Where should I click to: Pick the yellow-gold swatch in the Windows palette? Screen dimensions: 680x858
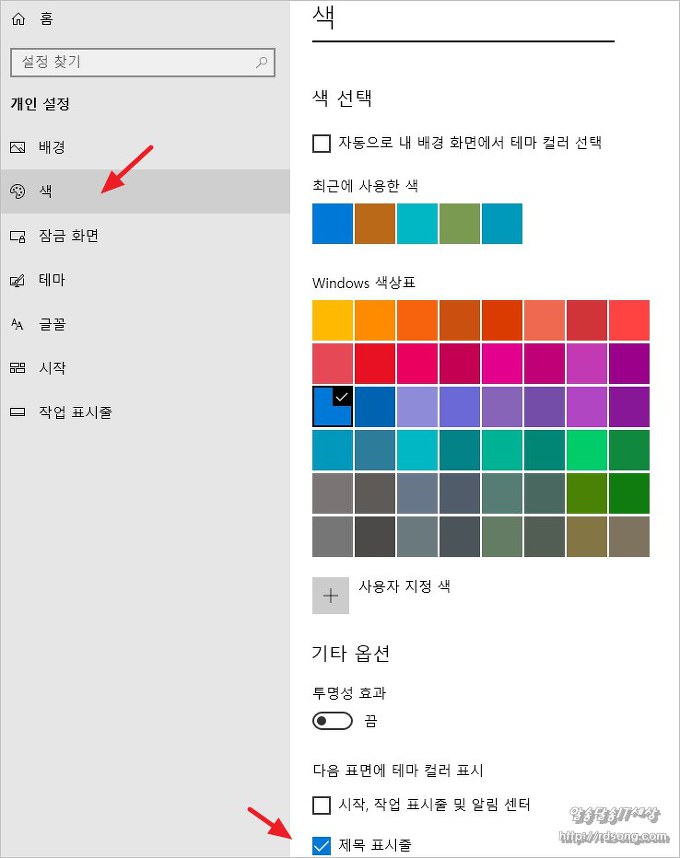332,320
